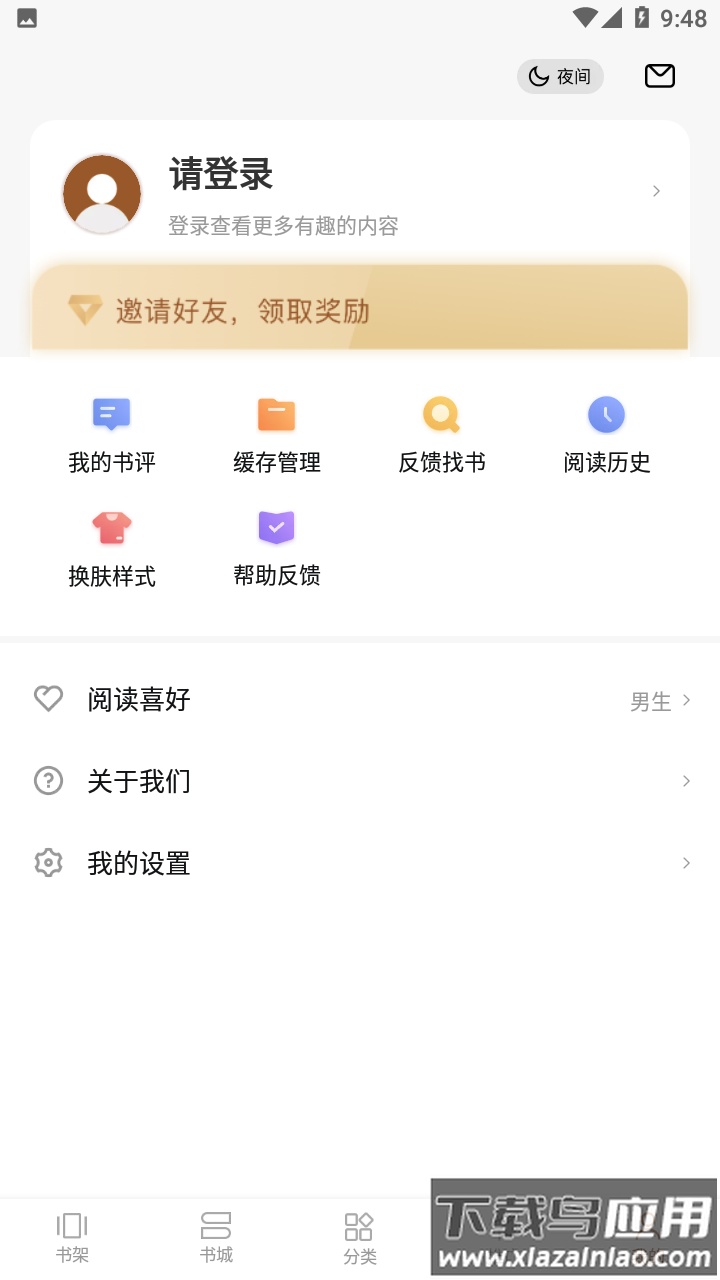Image resolution: width=720 pixels, height=1280 pixels.
Task: Open the 我的设置 gear icon
Action: [48, 863]
